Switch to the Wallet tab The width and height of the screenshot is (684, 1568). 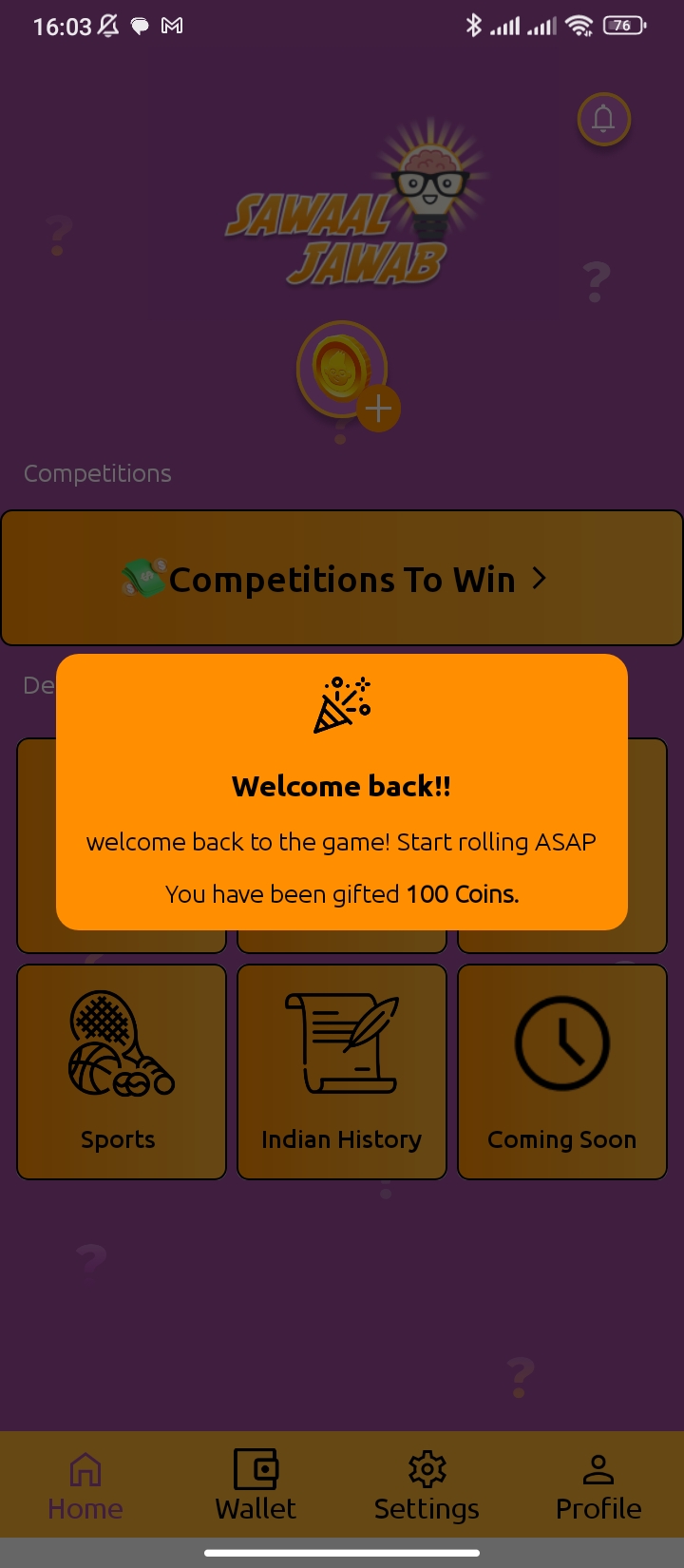256,1486
